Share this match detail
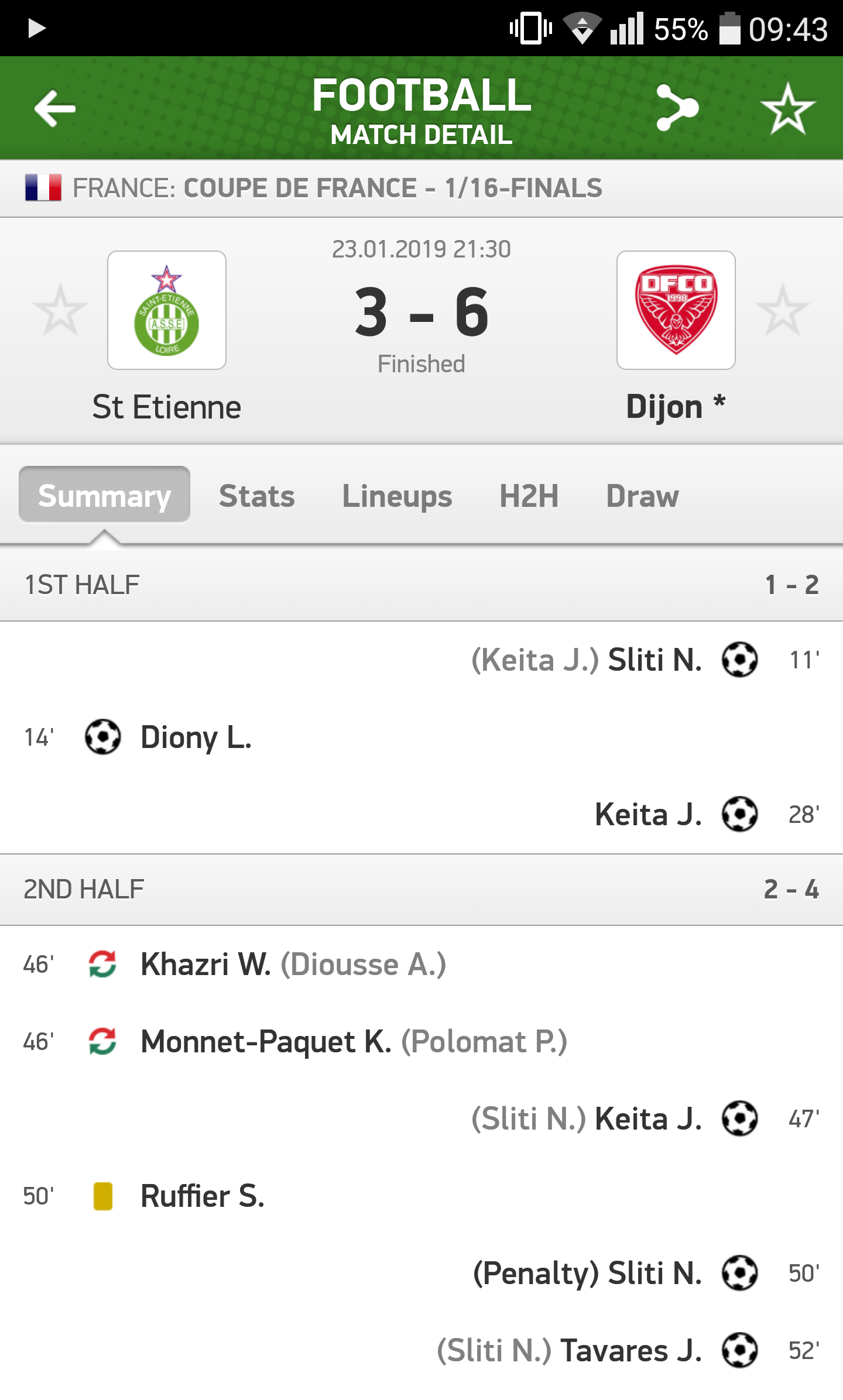The image size is (843, 1400). (677, 108)
